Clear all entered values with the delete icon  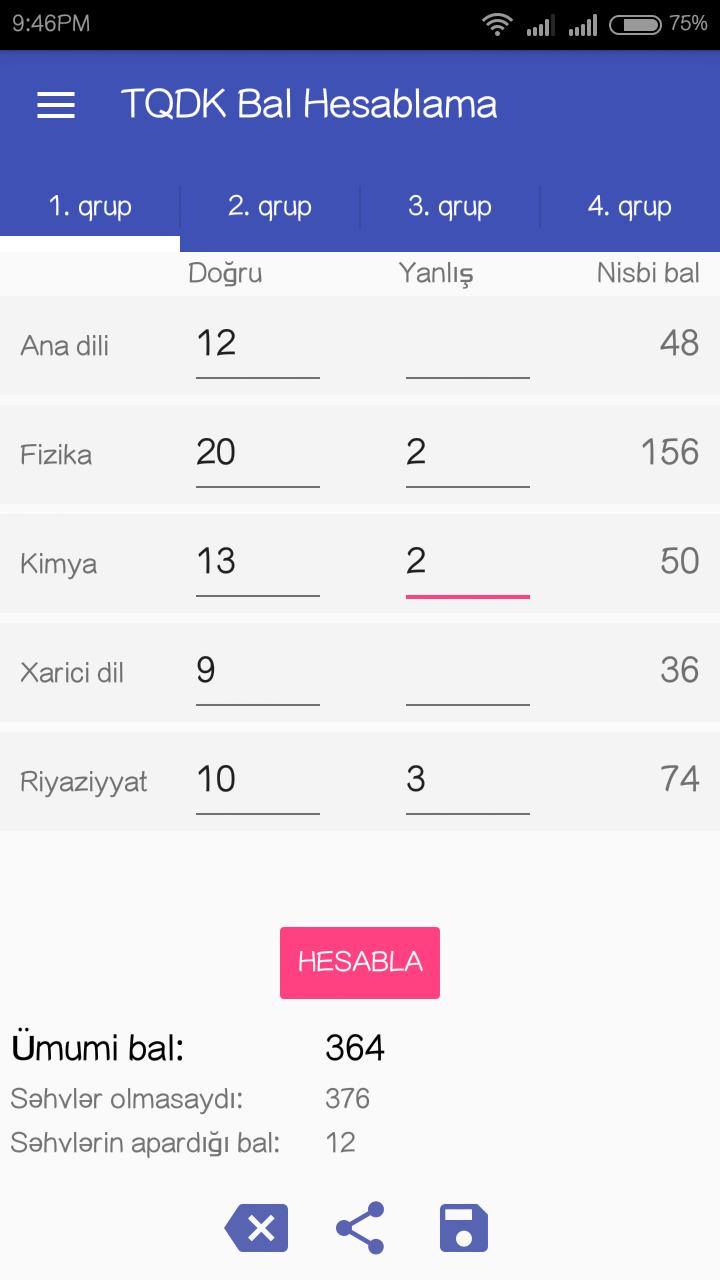pos(257,1228)
